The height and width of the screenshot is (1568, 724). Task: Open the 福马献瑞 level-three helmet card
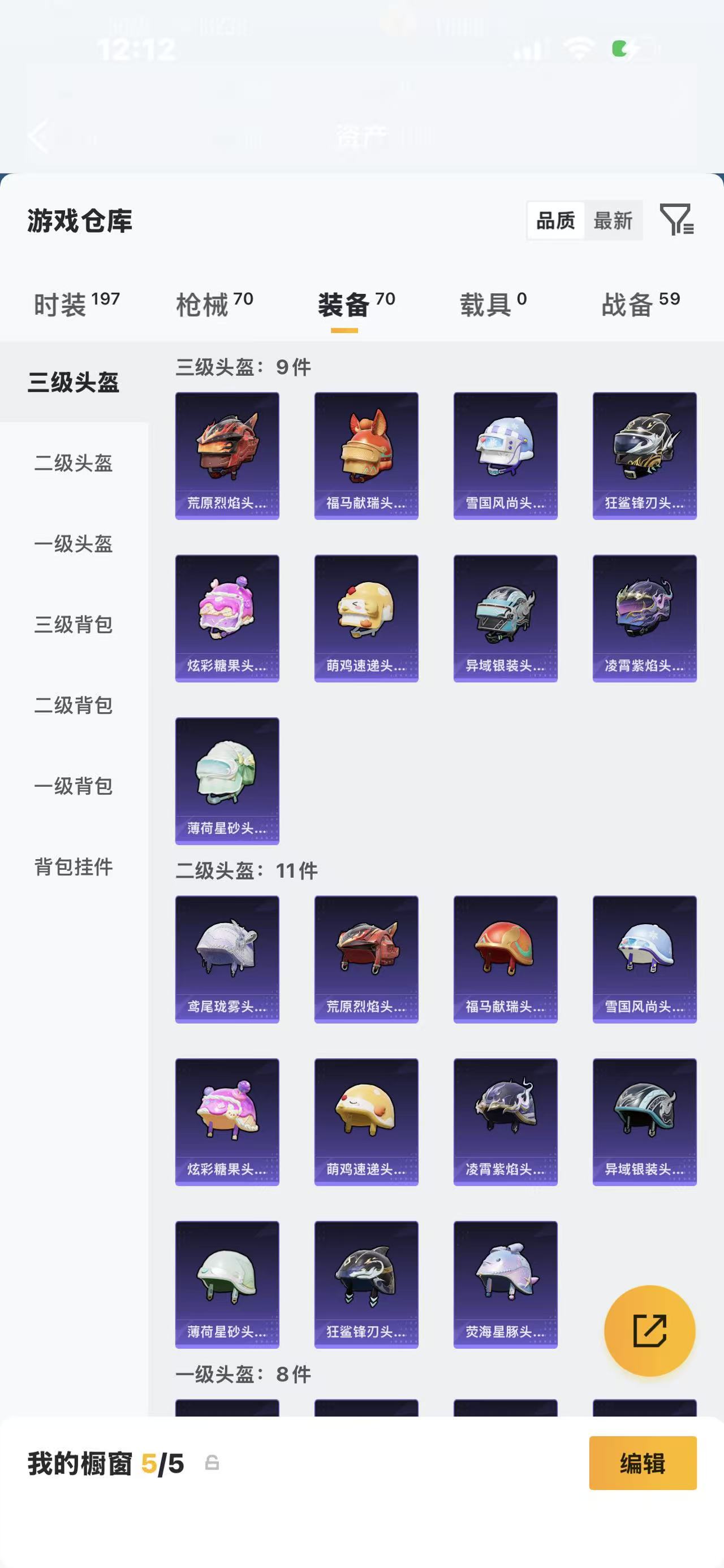click(366, 455)
